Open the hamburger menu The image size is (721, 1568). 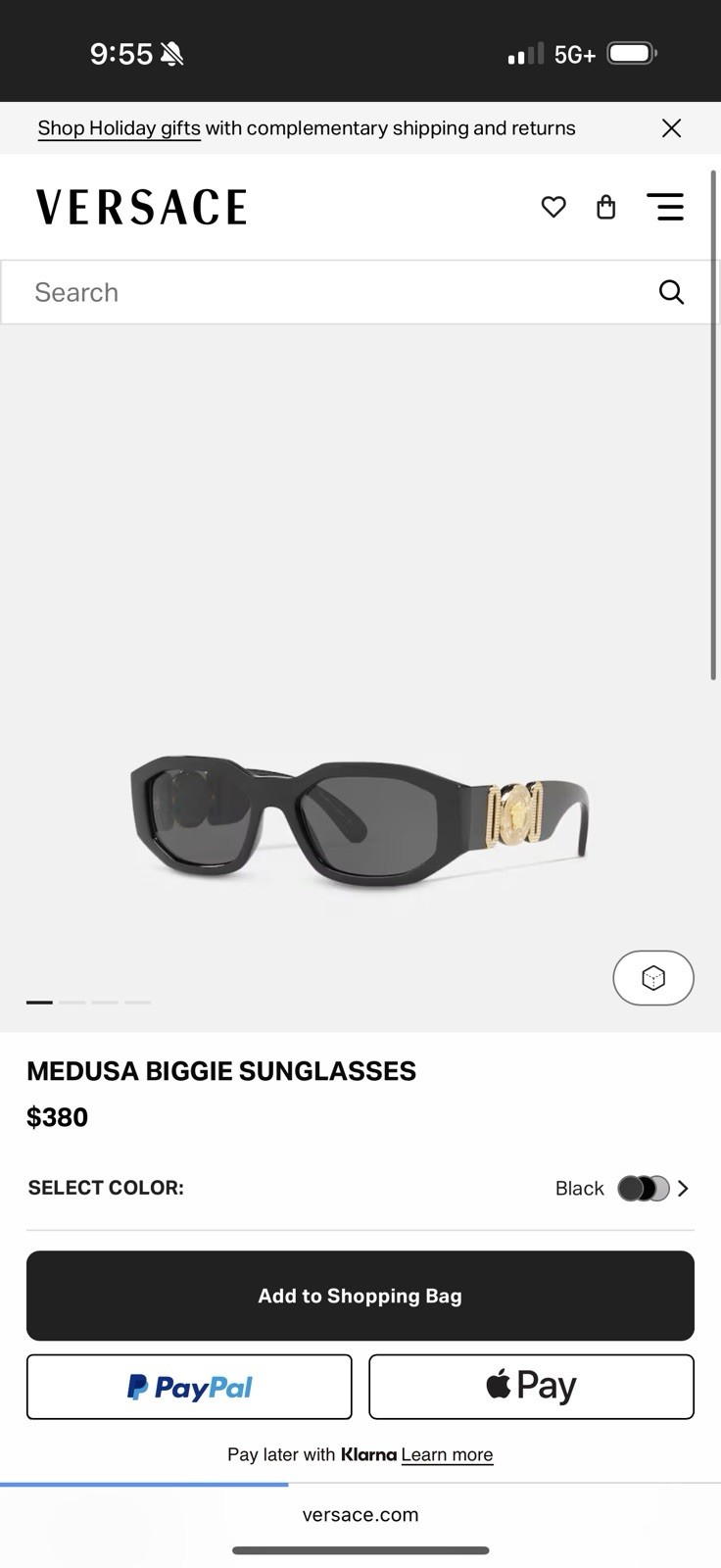[665, 207]
